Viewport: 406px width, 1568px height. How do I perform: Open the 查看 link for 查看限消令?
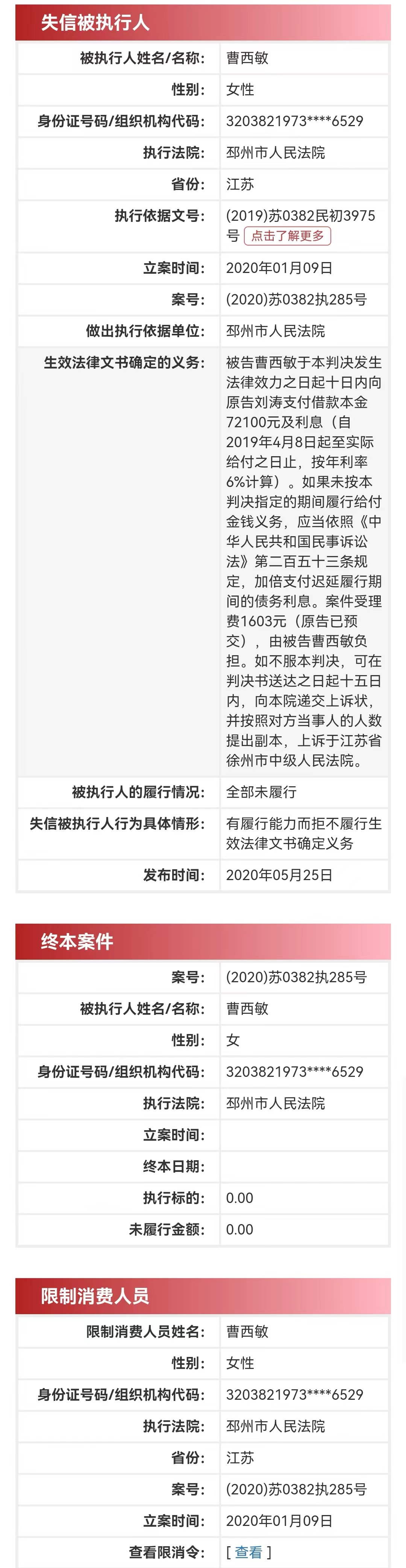pos(248,1552)
